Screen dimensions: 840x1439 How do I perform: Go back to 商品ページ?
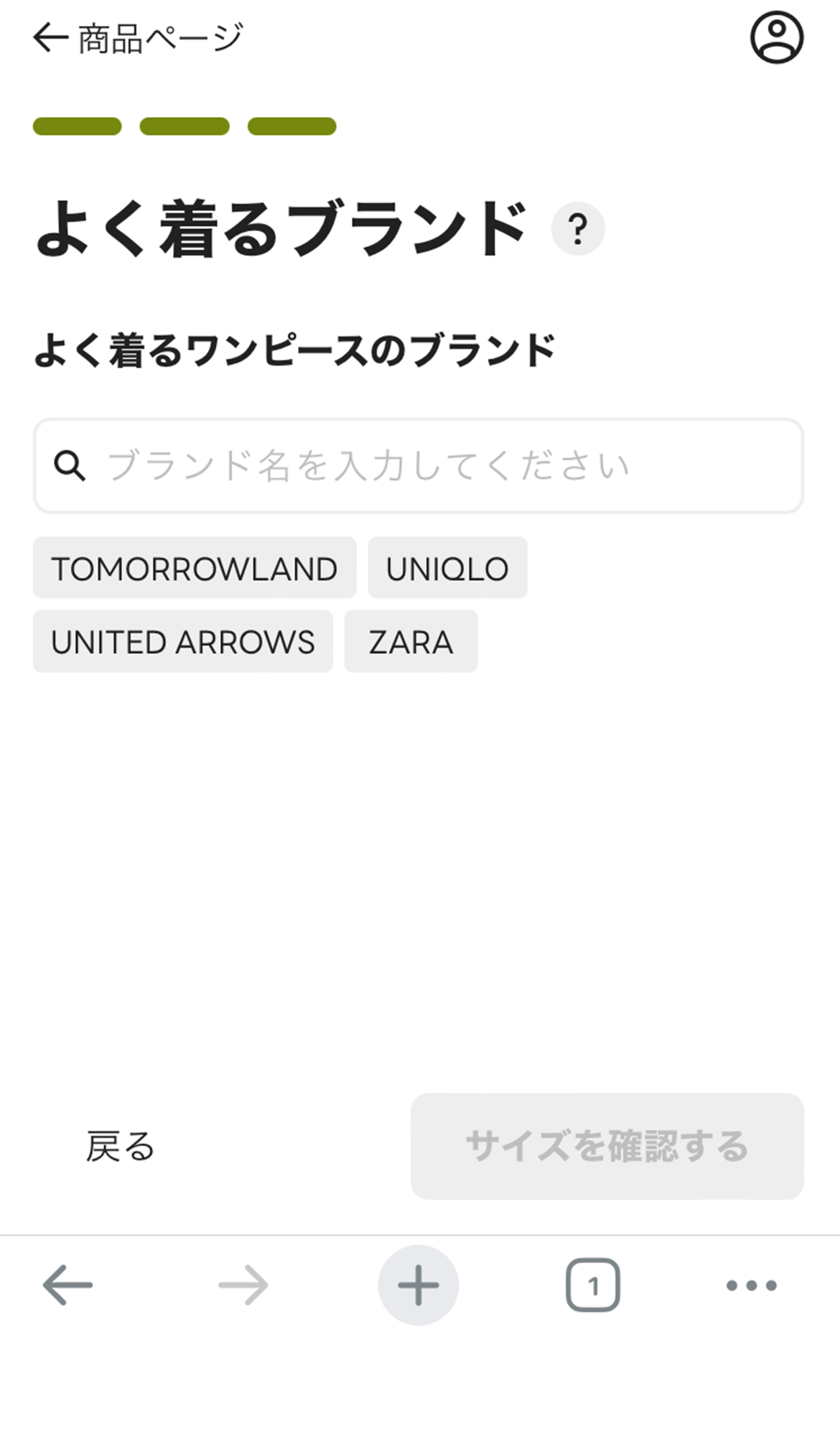click(136, 39)
